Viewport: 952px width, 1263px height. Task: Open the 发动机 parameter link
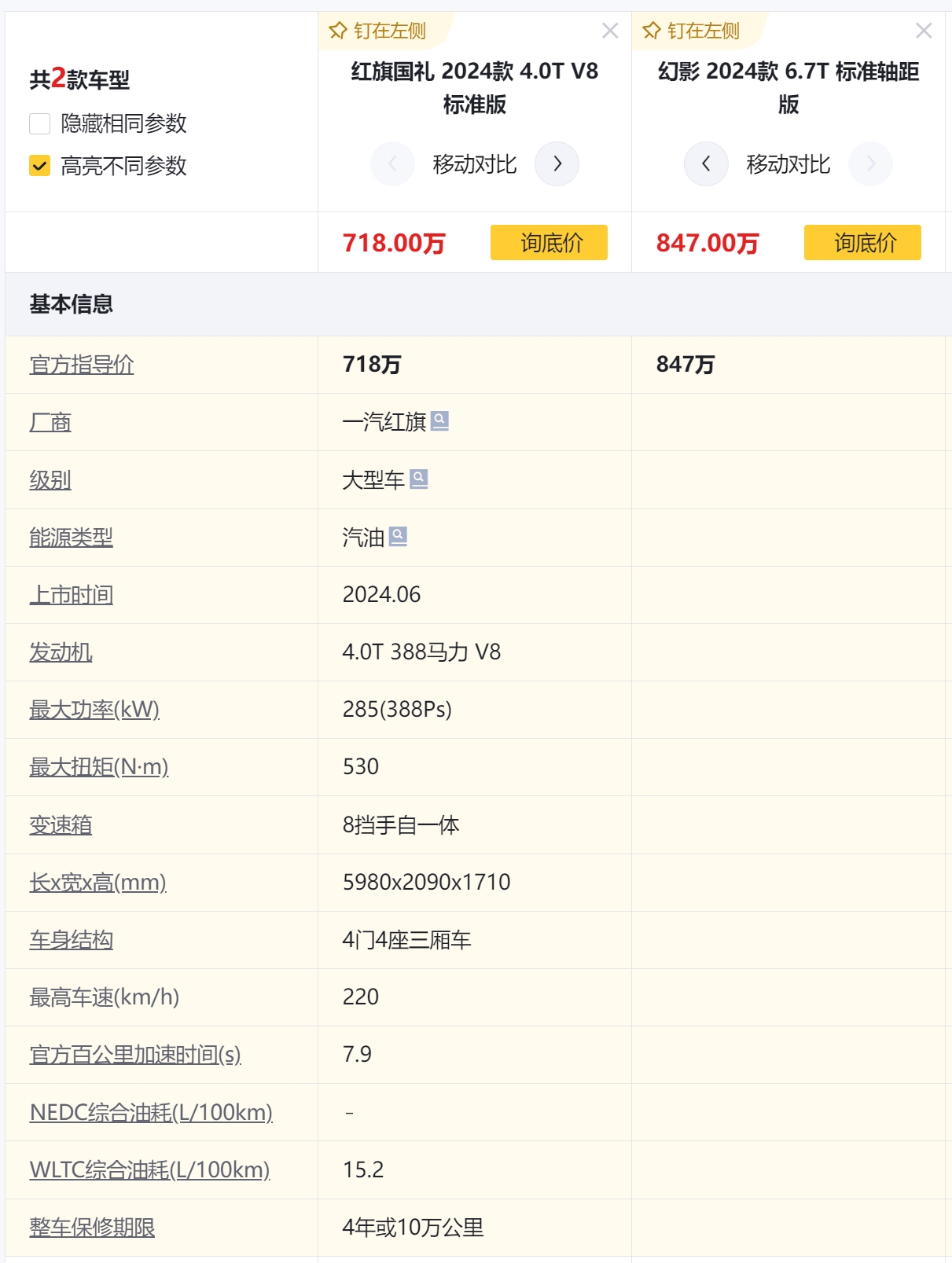pyautogui.click(x=61, y=652)
